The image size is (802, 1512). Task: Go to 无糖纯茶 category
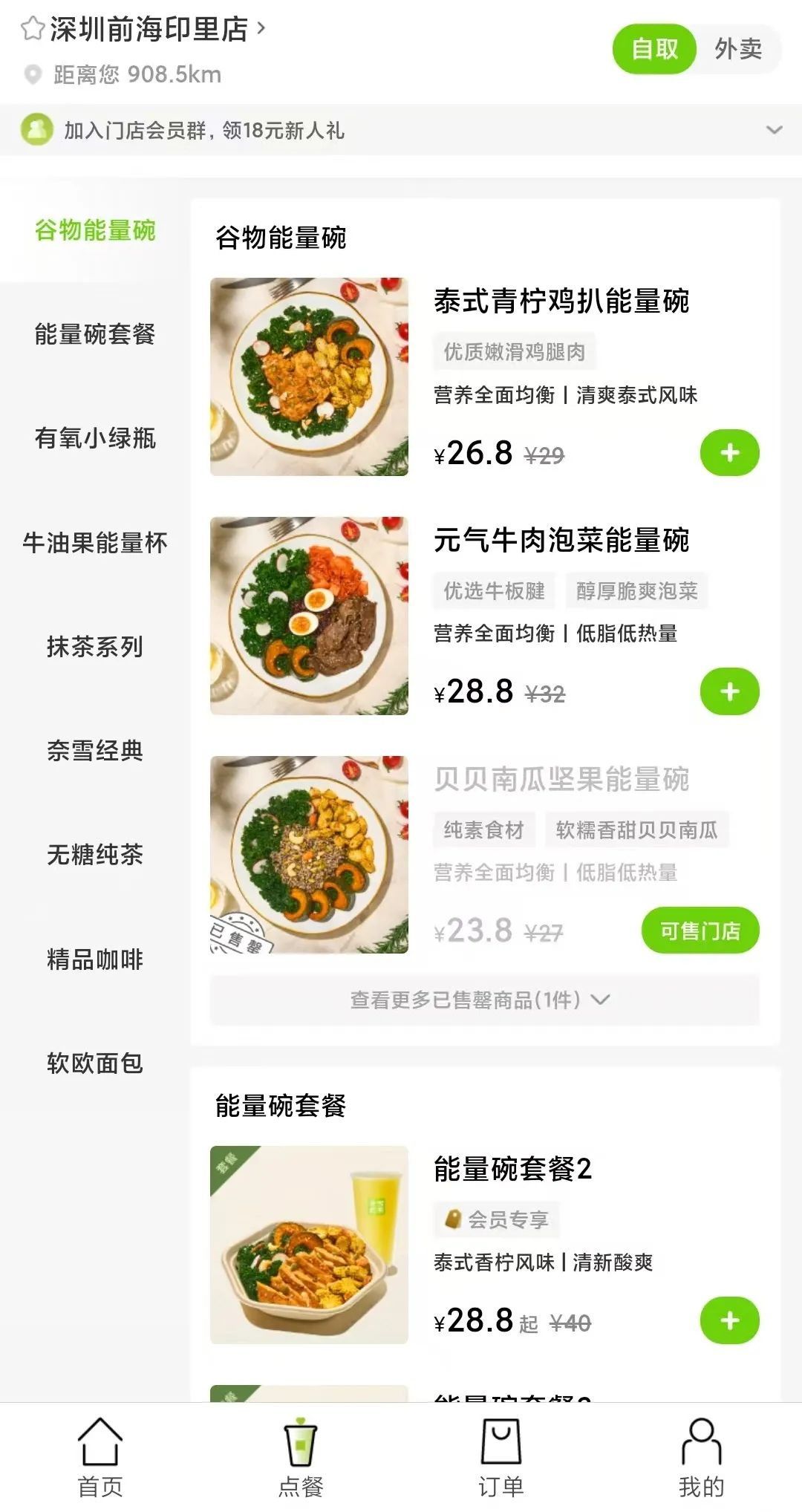pyautogui.click(x=95, y=855)
